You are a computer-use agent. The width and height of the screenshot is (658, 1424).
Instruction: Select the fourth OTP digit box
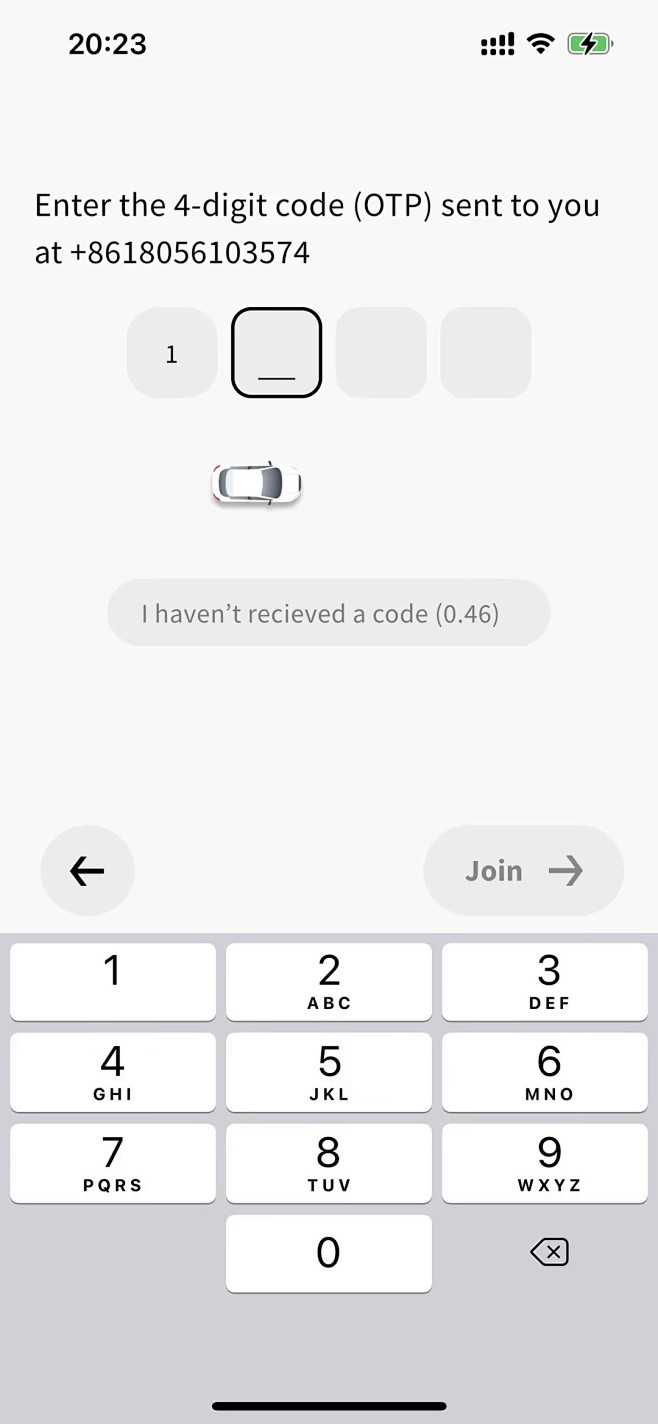coord(485,353)
